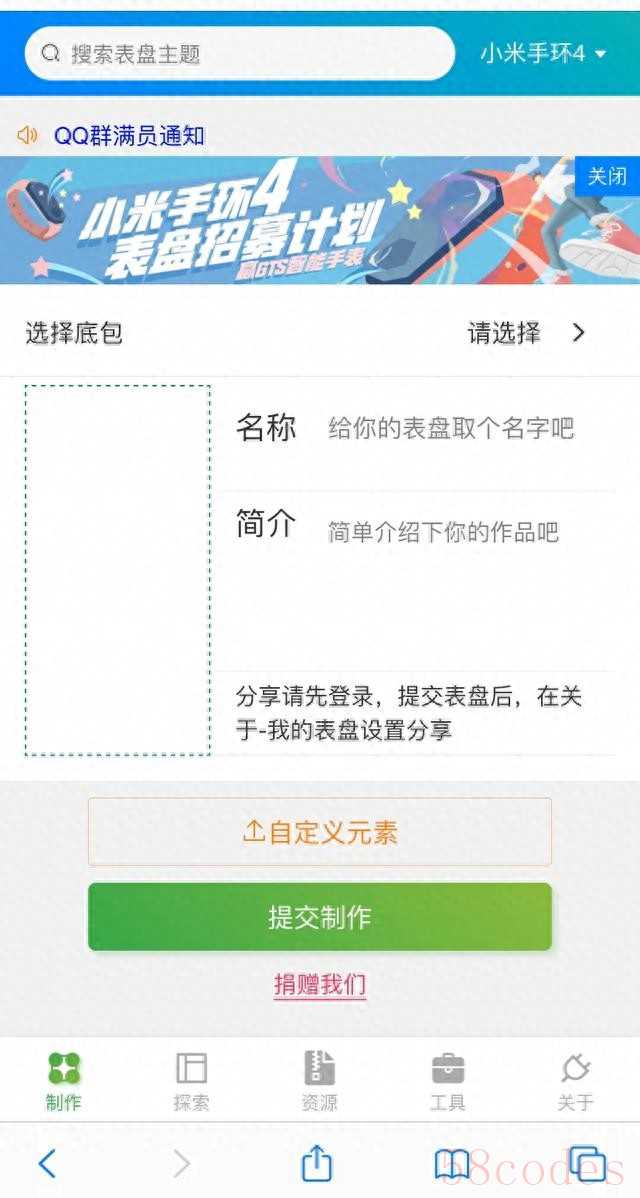Close the 表盘招募计划 banner
This screenshot has width=640, height=1198.
coord(607,176)
